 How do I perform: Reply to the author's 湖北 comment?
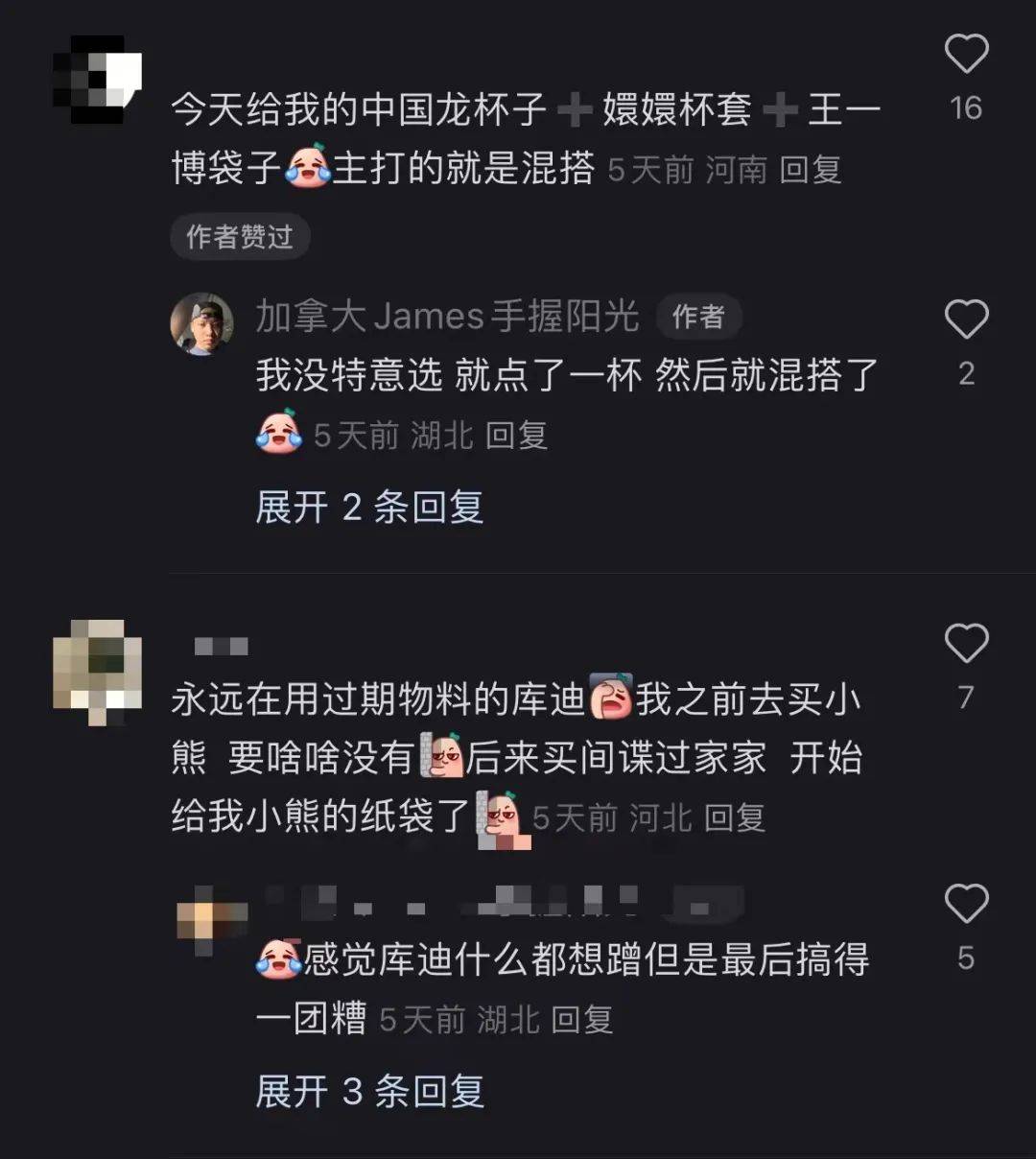[516, 436]
